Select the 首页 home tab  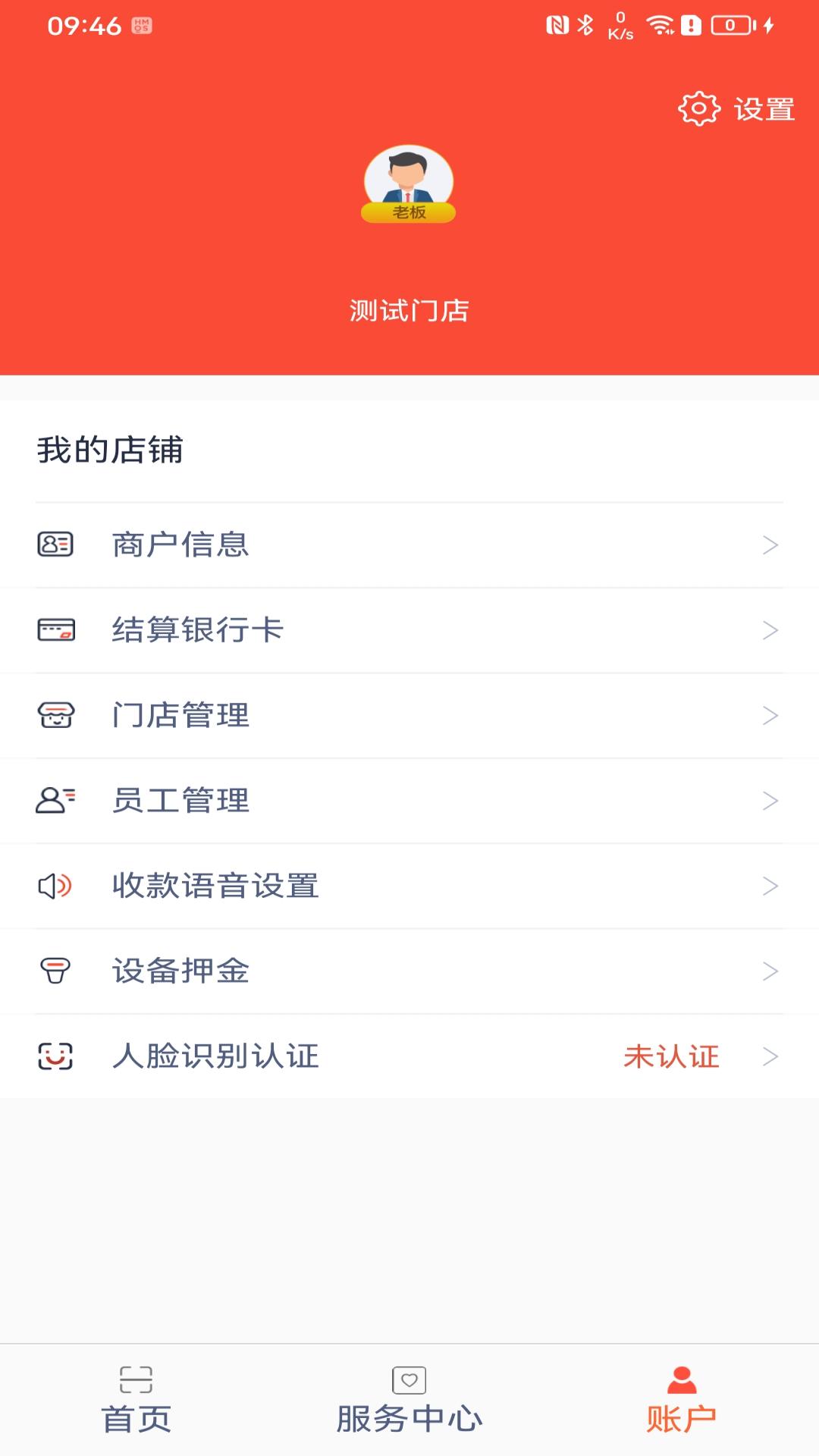[135, 1412]
